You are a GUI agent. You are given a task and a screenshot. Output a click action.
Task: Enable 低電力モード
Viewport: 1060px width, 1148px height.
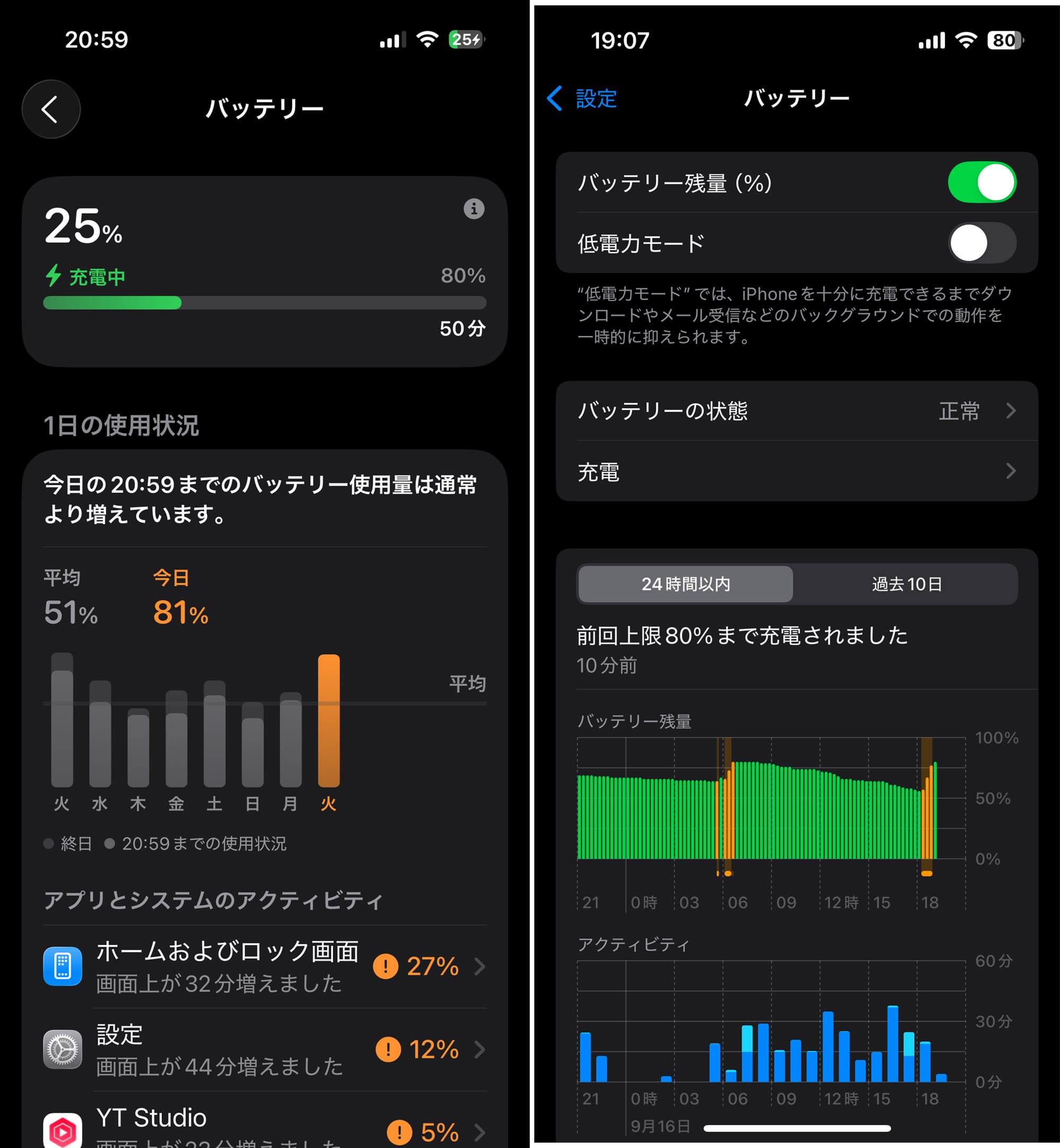click(x=982, y=243)
